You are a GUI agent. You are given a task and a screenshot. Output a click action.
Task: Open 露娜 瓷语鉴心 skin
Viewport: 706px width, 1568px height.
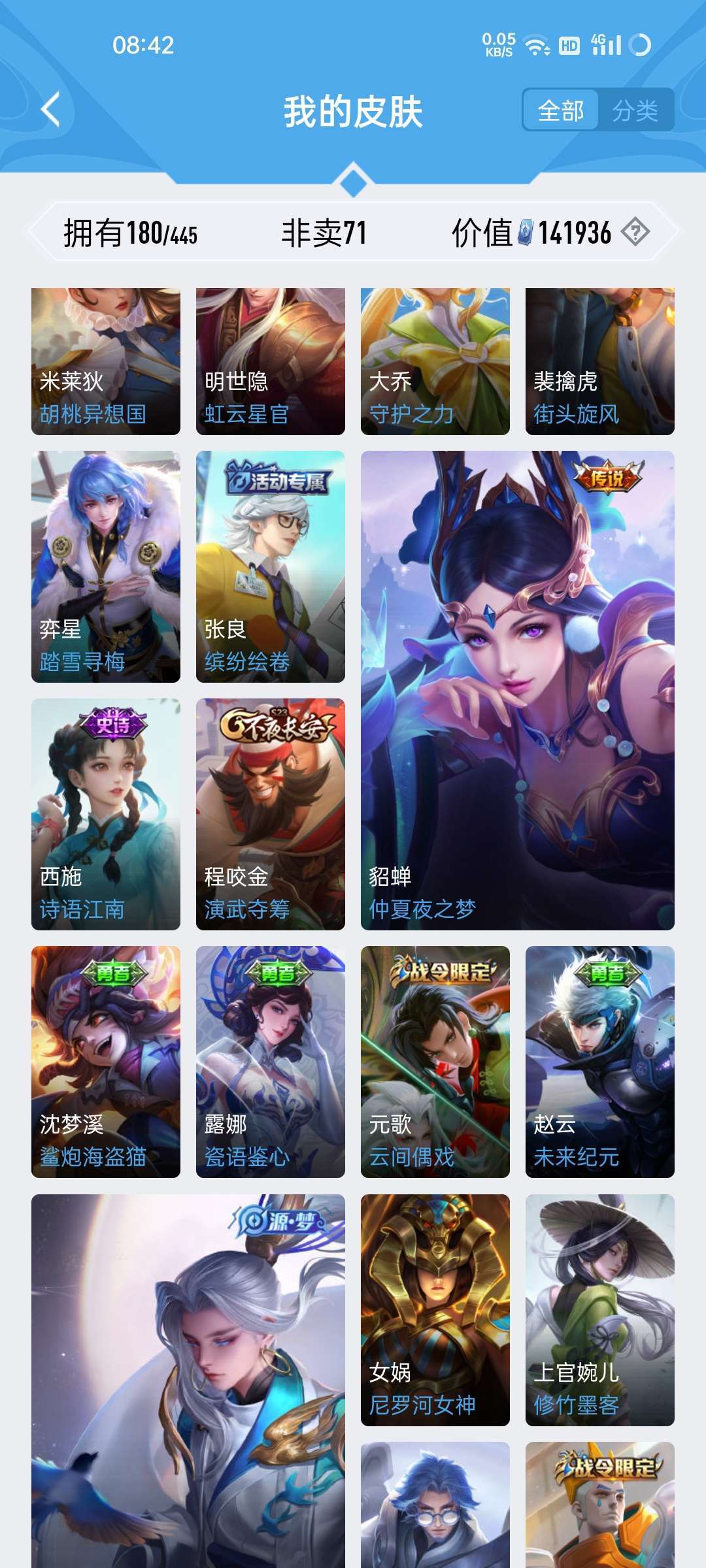pos(271,1062)
